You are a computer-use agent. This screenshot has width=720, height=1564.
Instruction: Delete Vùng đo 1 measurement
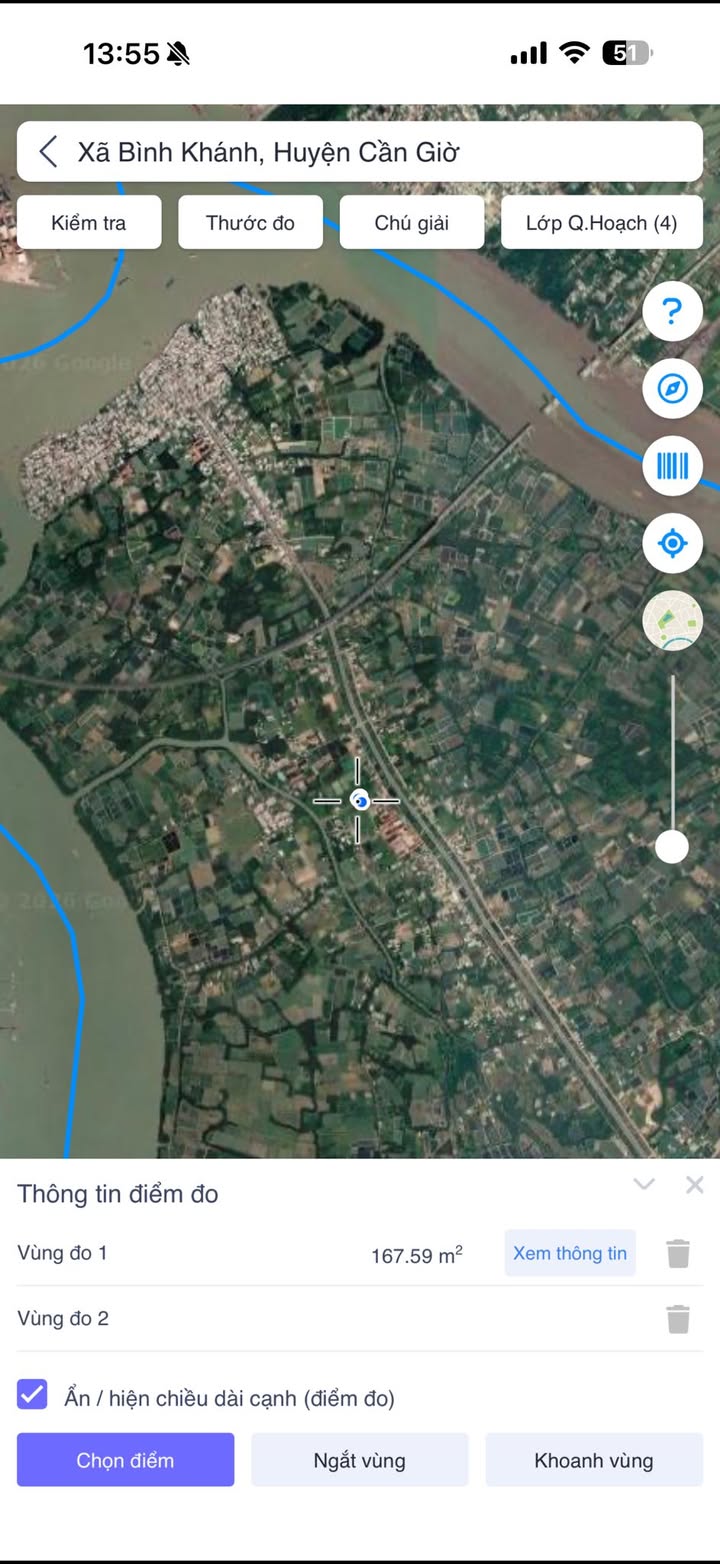click(x=678, y=1253)
